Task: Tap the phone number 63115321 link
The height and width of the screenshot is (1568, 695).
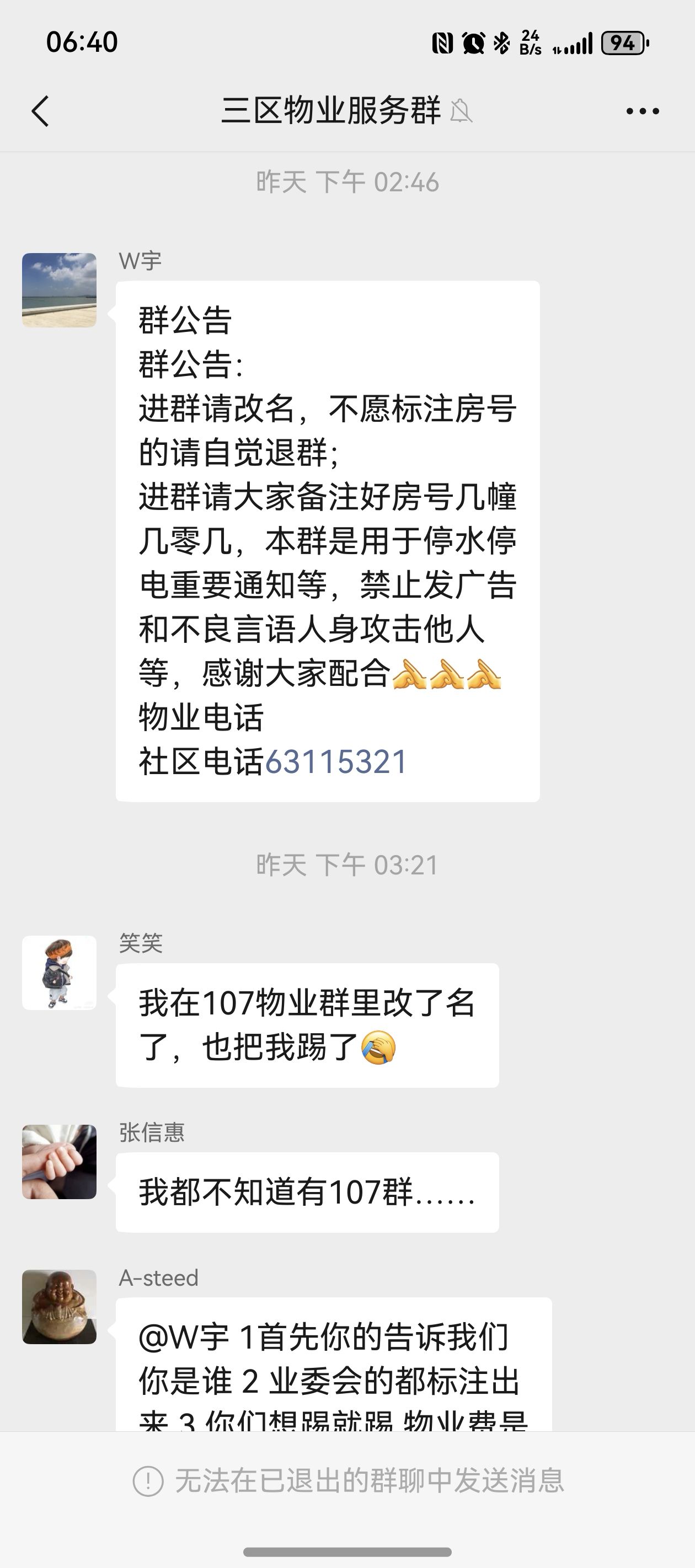Action: coord(336,762)
